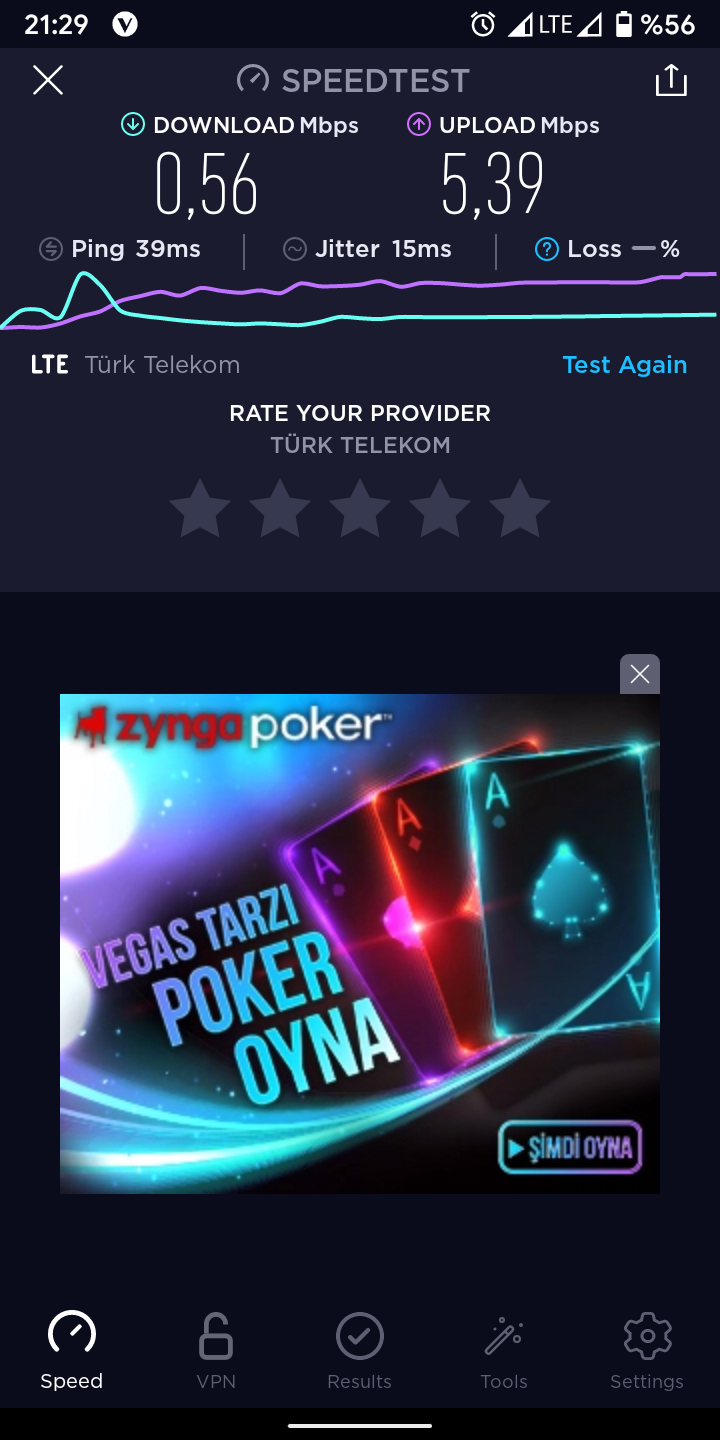
Task: Tap Test Again to rerun test
Action: (x=624, y=365)
